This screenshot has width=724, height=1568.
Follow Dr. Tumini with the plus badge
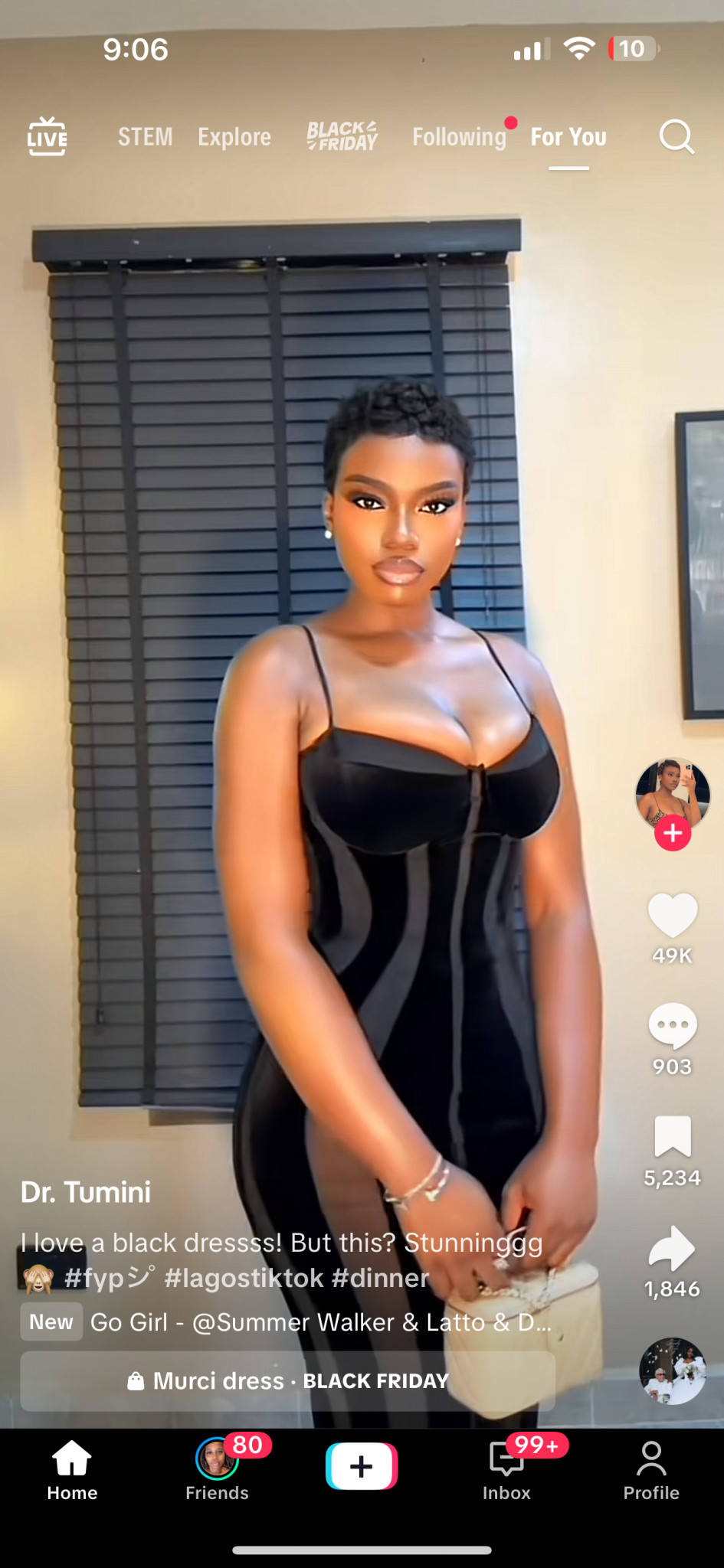coord(673,833)
